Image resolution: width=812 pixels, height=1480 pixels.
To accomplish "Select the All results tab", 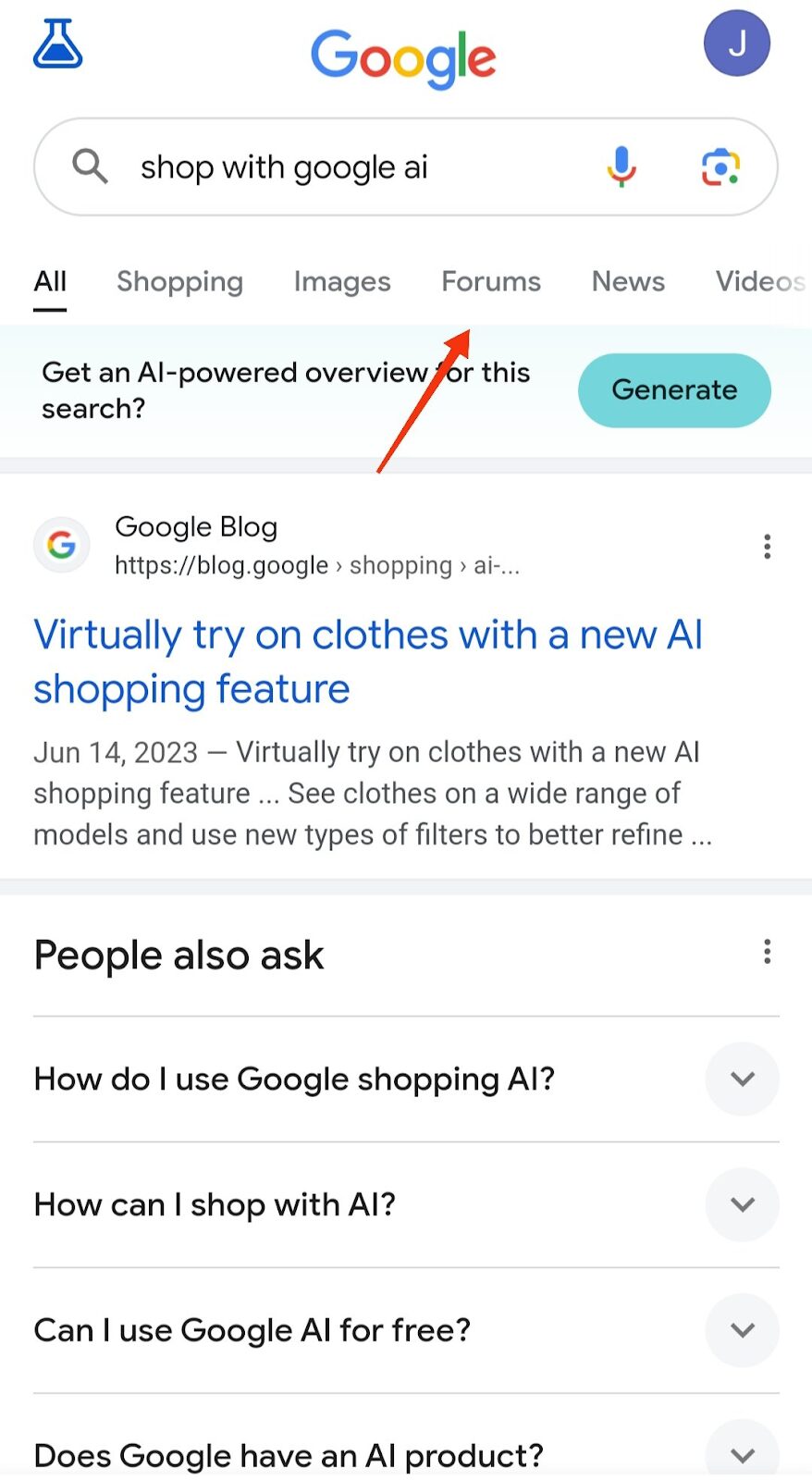I will pyautogui.click(x=50, y=281).
